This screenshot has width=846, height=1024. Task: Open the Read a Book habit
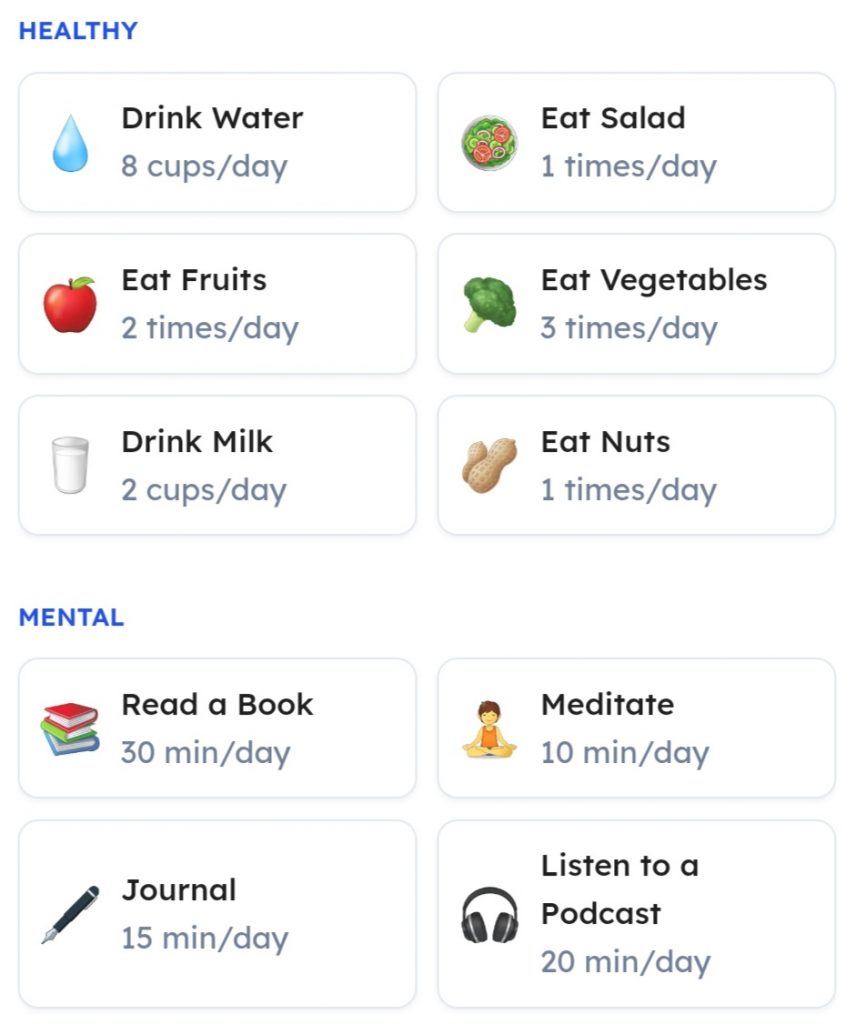[x=217, y=728]
